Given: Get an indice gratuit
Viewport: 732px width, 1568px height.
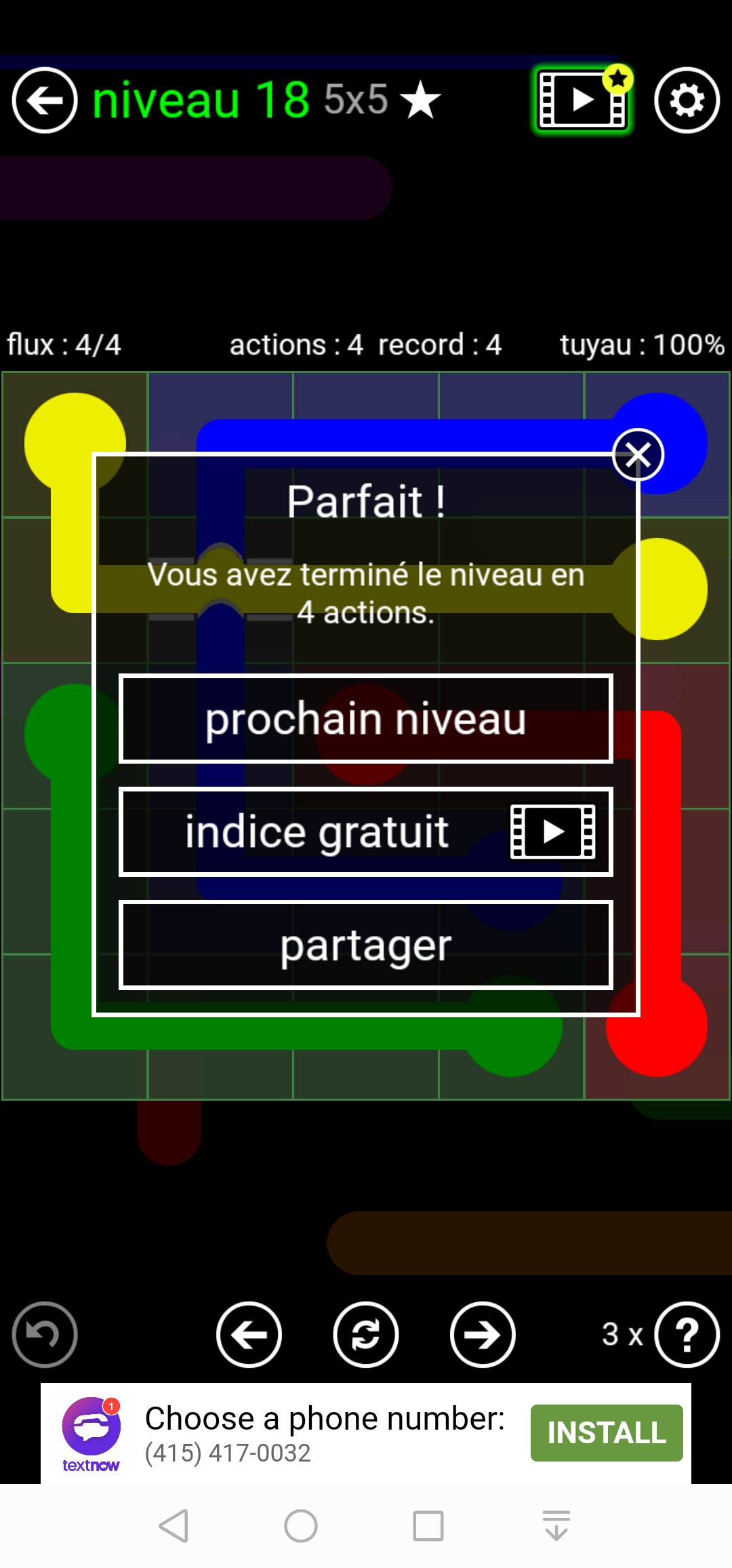Looking at the screenshot, I should click(366, 832).
